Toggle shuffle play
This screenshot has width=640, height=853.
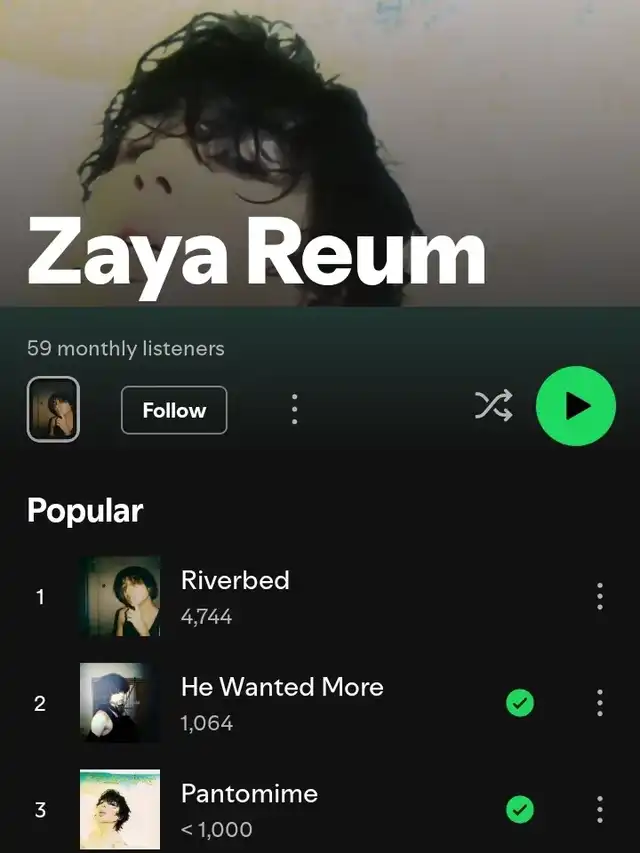point(493,405)
